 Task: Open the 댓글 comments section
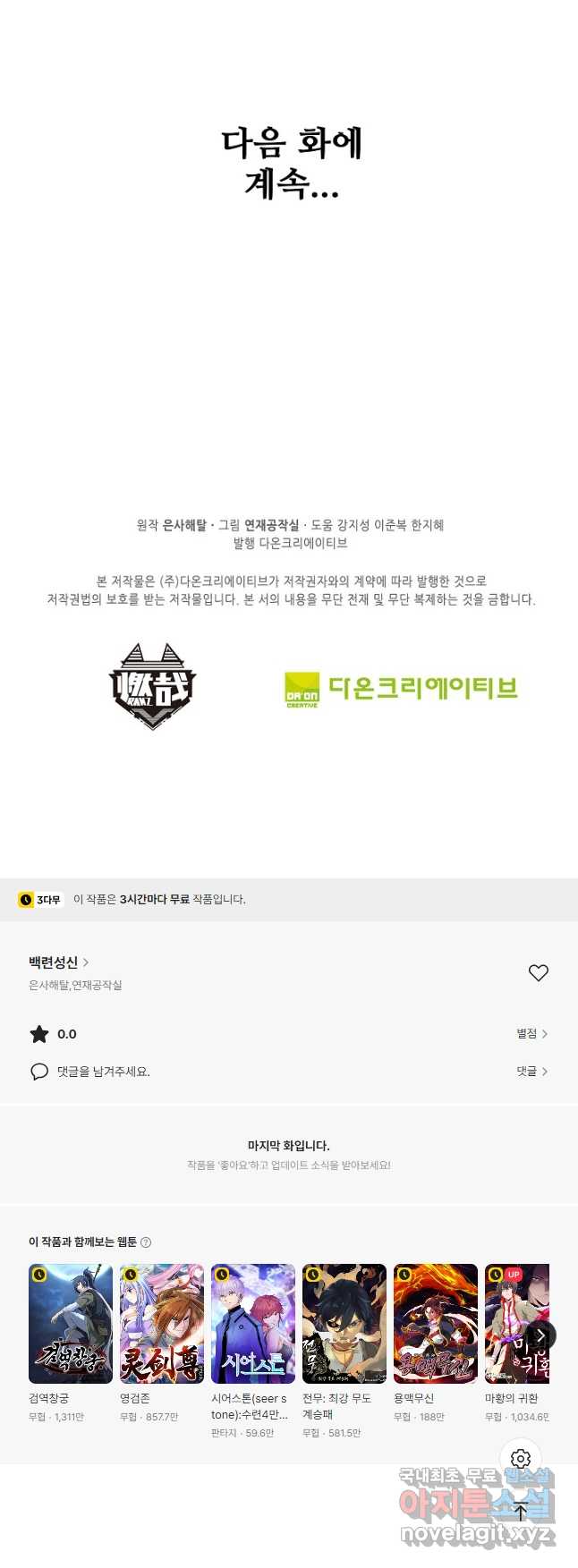pyautogui.click(x=531, y=1071)
